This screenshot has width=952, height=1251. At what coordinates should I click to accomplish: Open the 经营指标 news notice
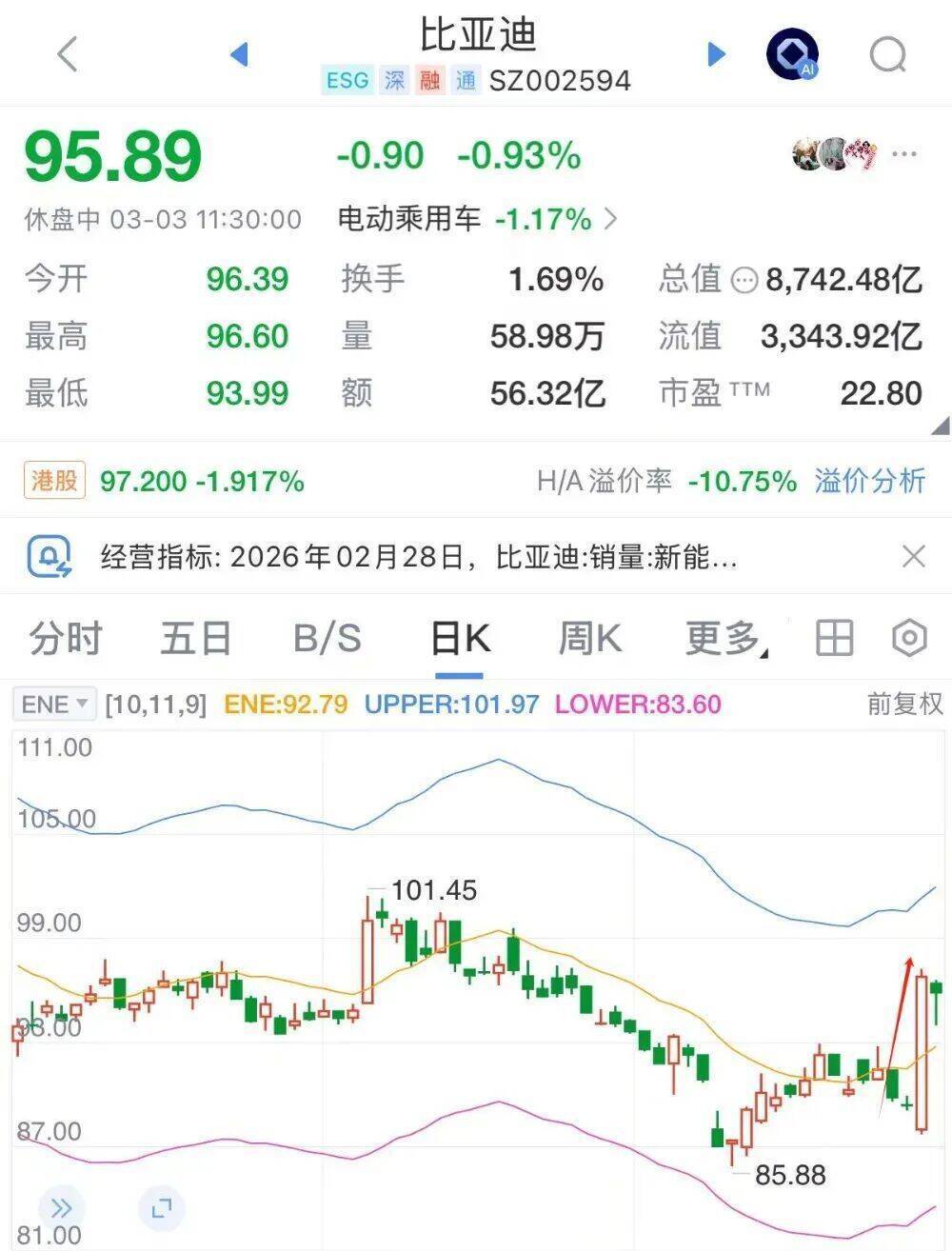click(419, 557)
